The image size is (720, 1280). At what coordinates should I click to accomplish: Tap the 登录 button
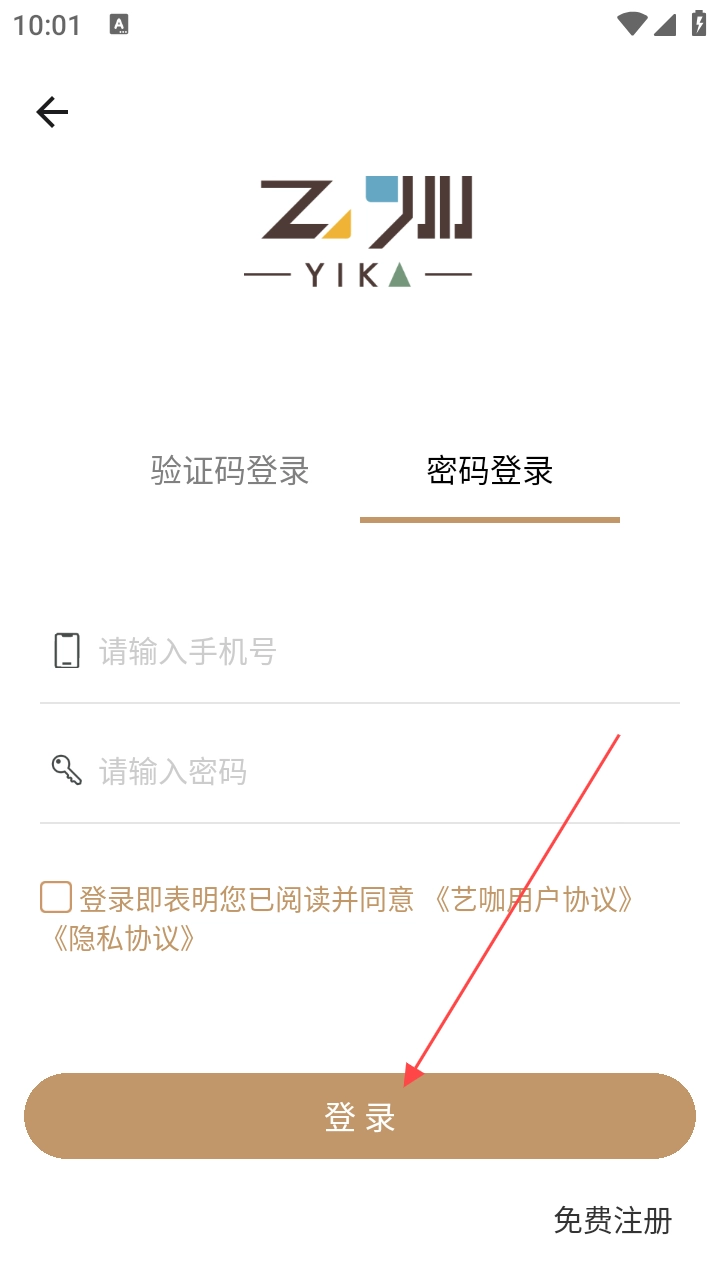pos(360,1116)
